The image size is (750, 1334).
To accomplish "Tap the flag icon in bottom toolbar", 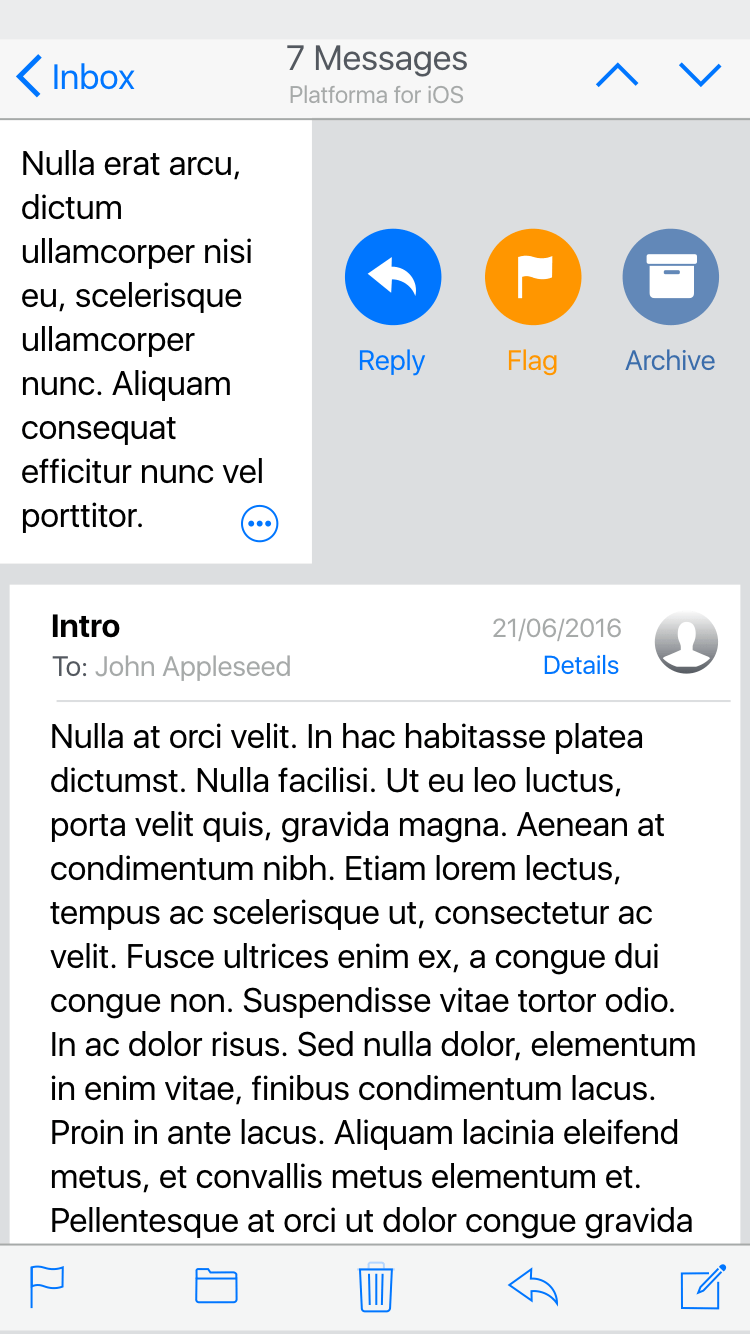I will click(x=47, y=1286).
